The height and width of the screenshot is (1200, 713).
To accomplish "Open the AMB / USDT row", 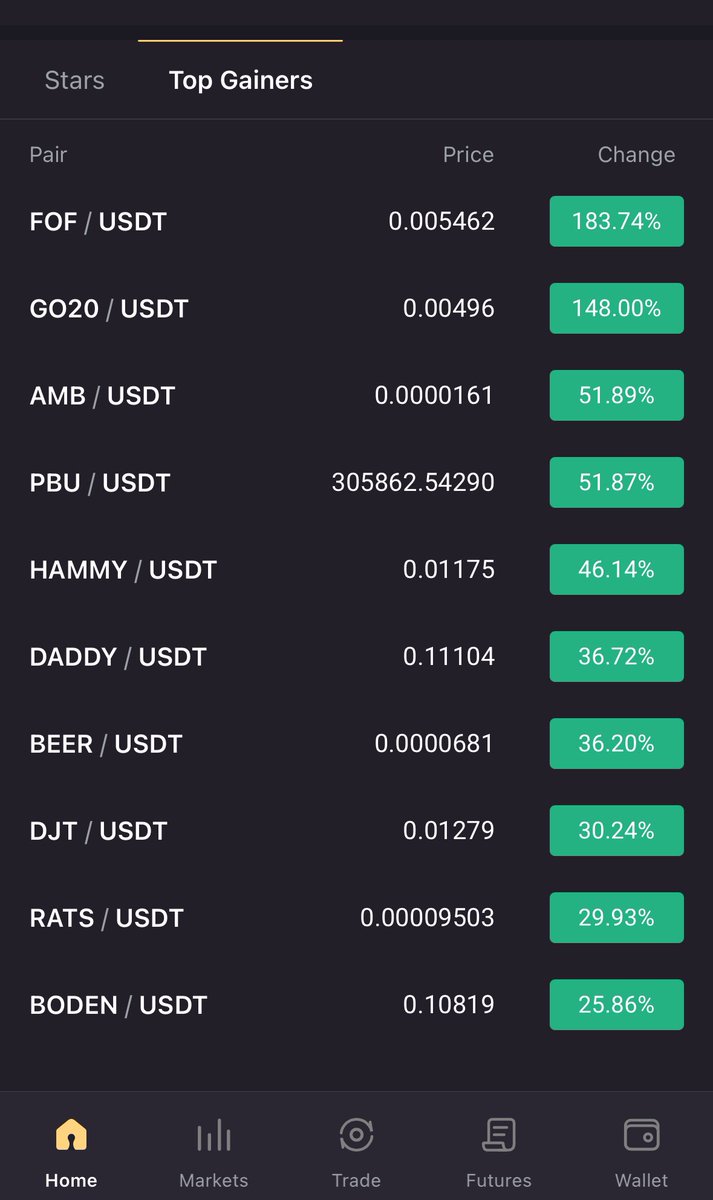I will pyautogui.click(x=102, y=396).
